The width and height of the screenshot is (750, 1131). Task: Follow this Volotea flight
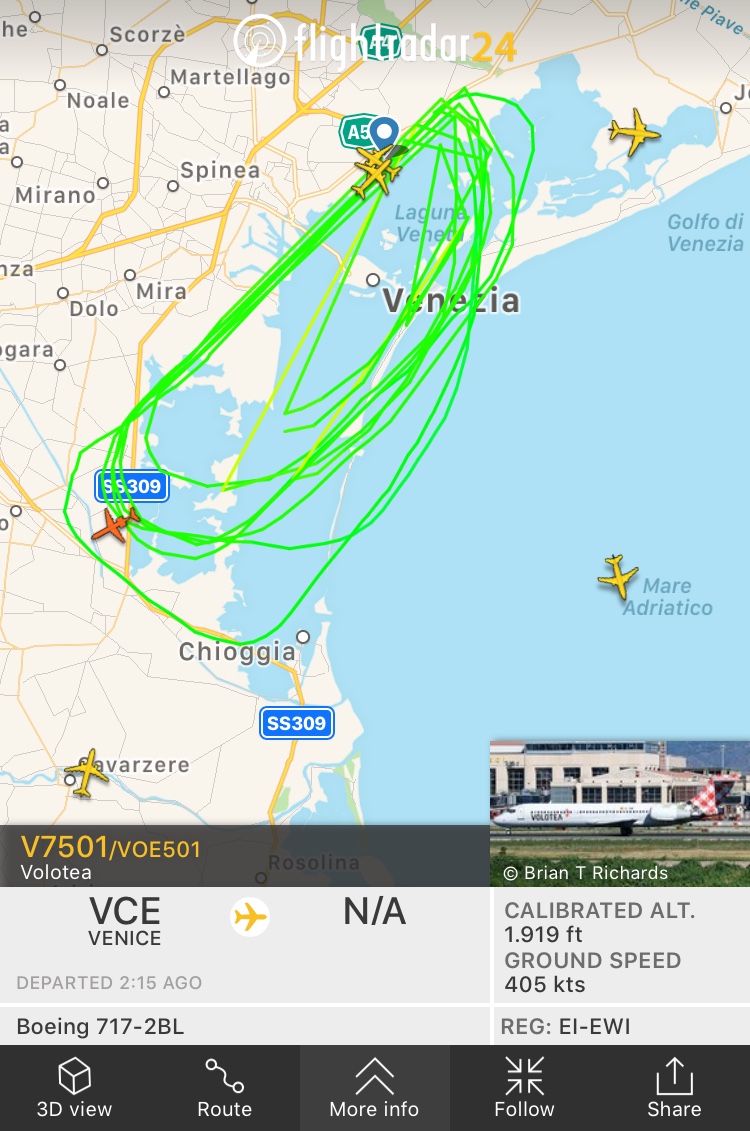click(x=524, y=1088)
